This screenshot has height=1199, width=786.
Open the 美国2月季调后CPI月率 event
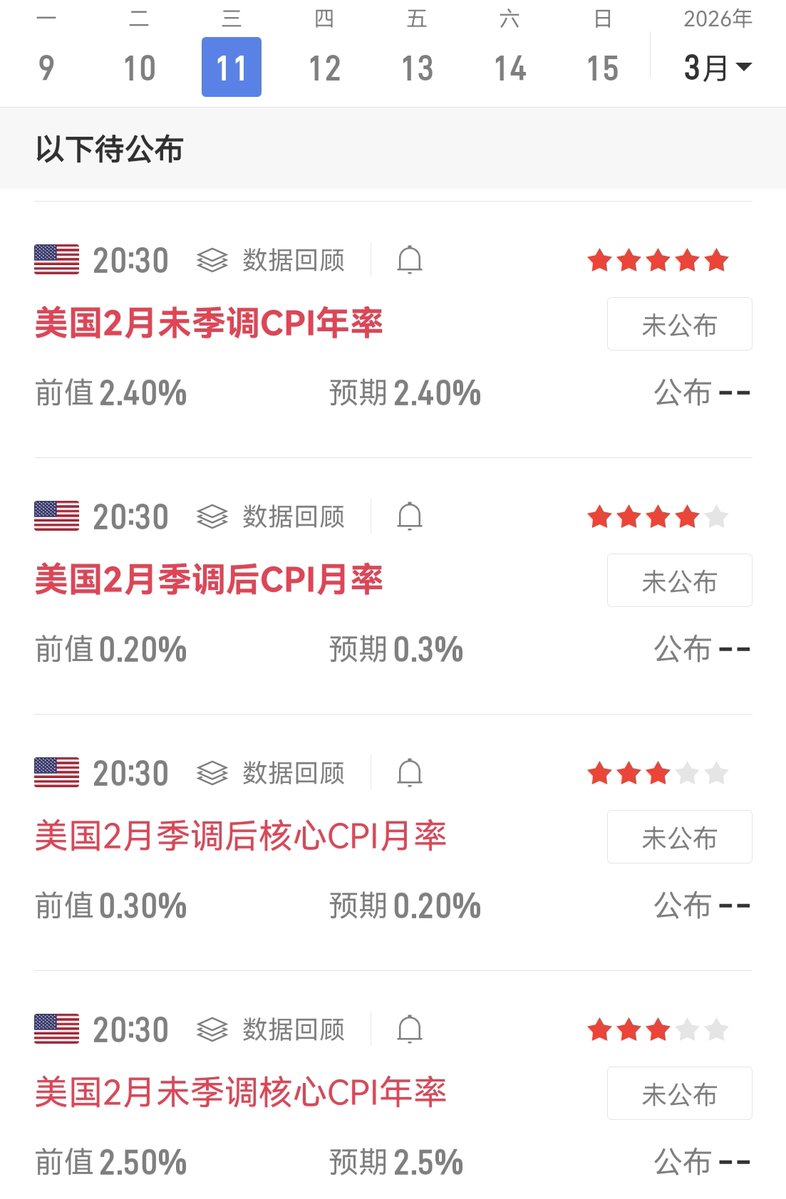209,580
